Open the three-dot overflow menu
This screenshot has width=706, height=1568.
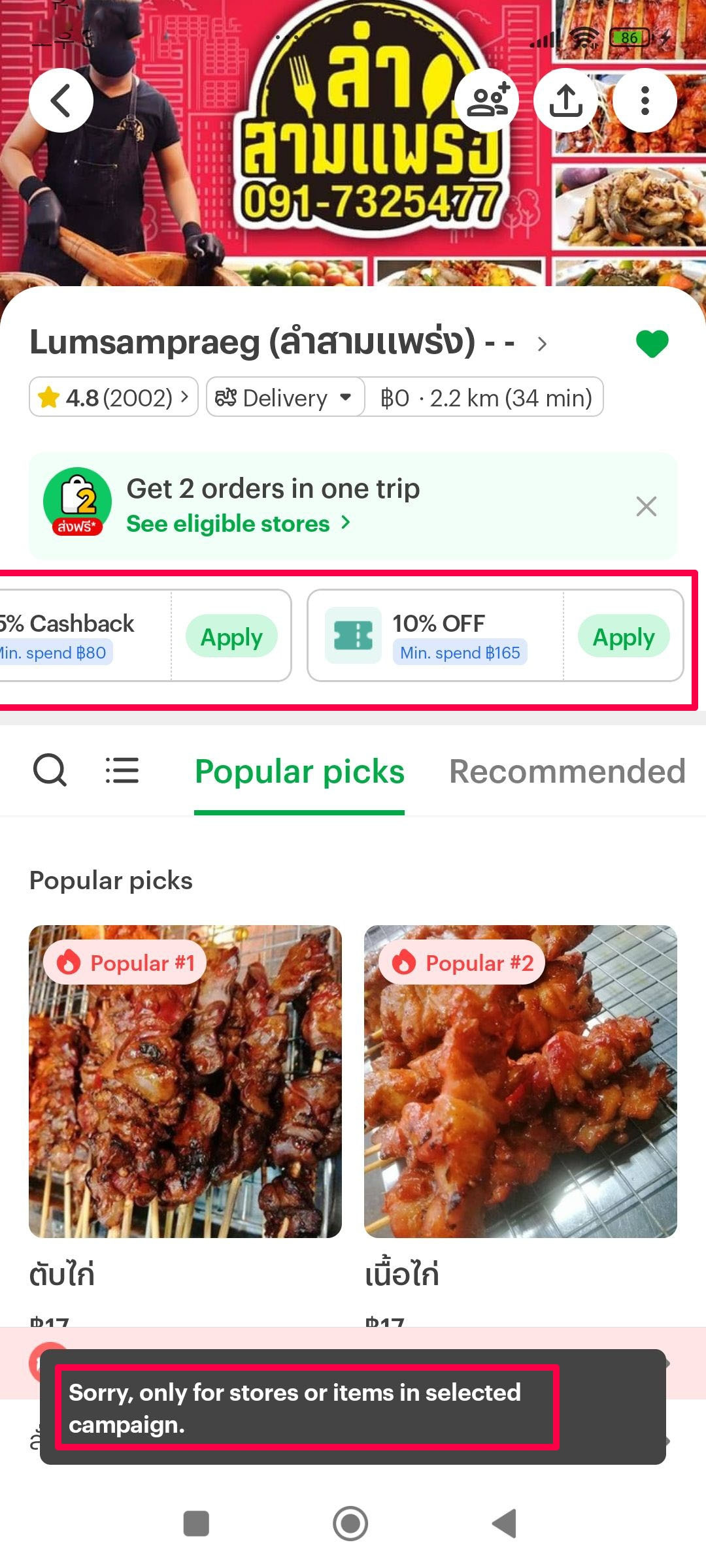click(645, 101)
